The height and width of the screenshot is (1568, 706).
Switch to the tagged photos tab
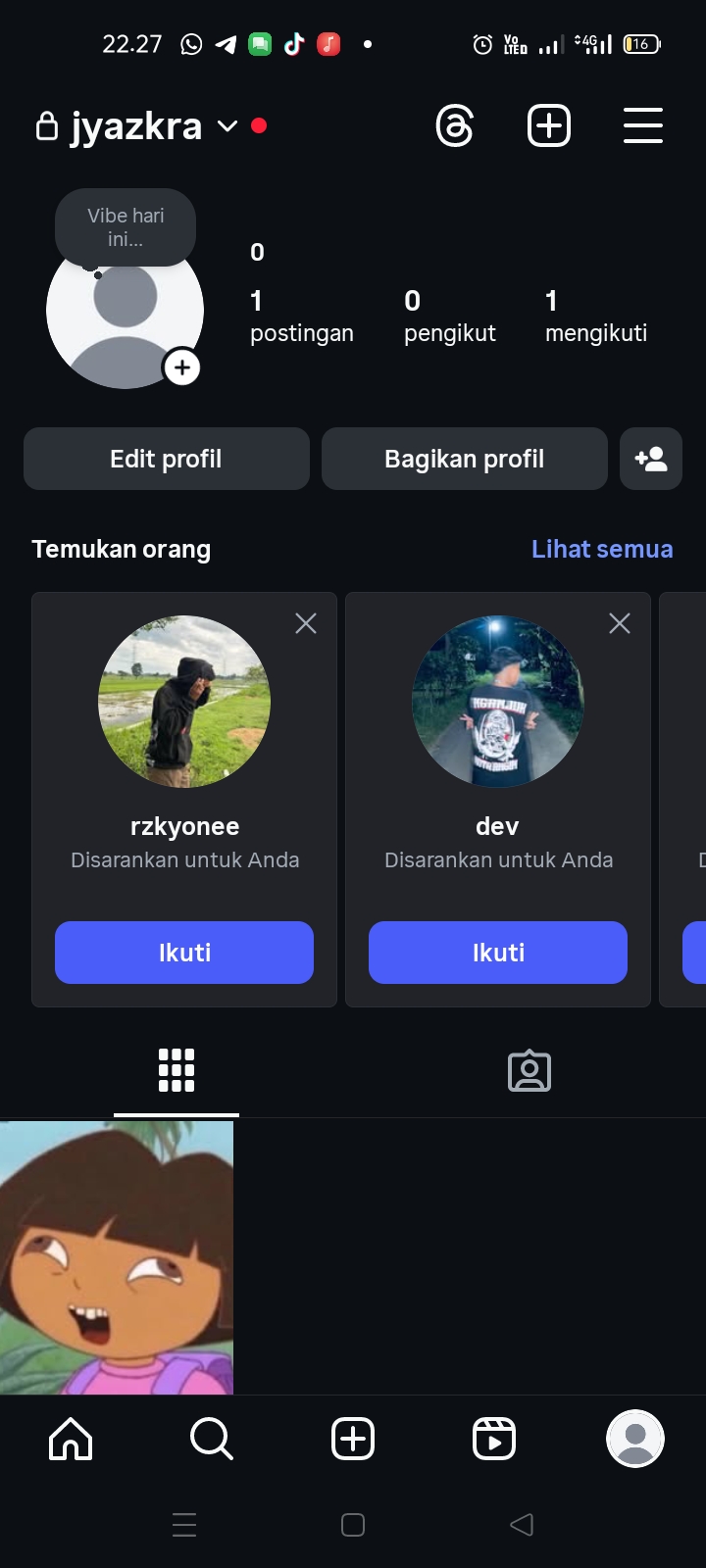pyautogui.click(x=529, y=1071)
